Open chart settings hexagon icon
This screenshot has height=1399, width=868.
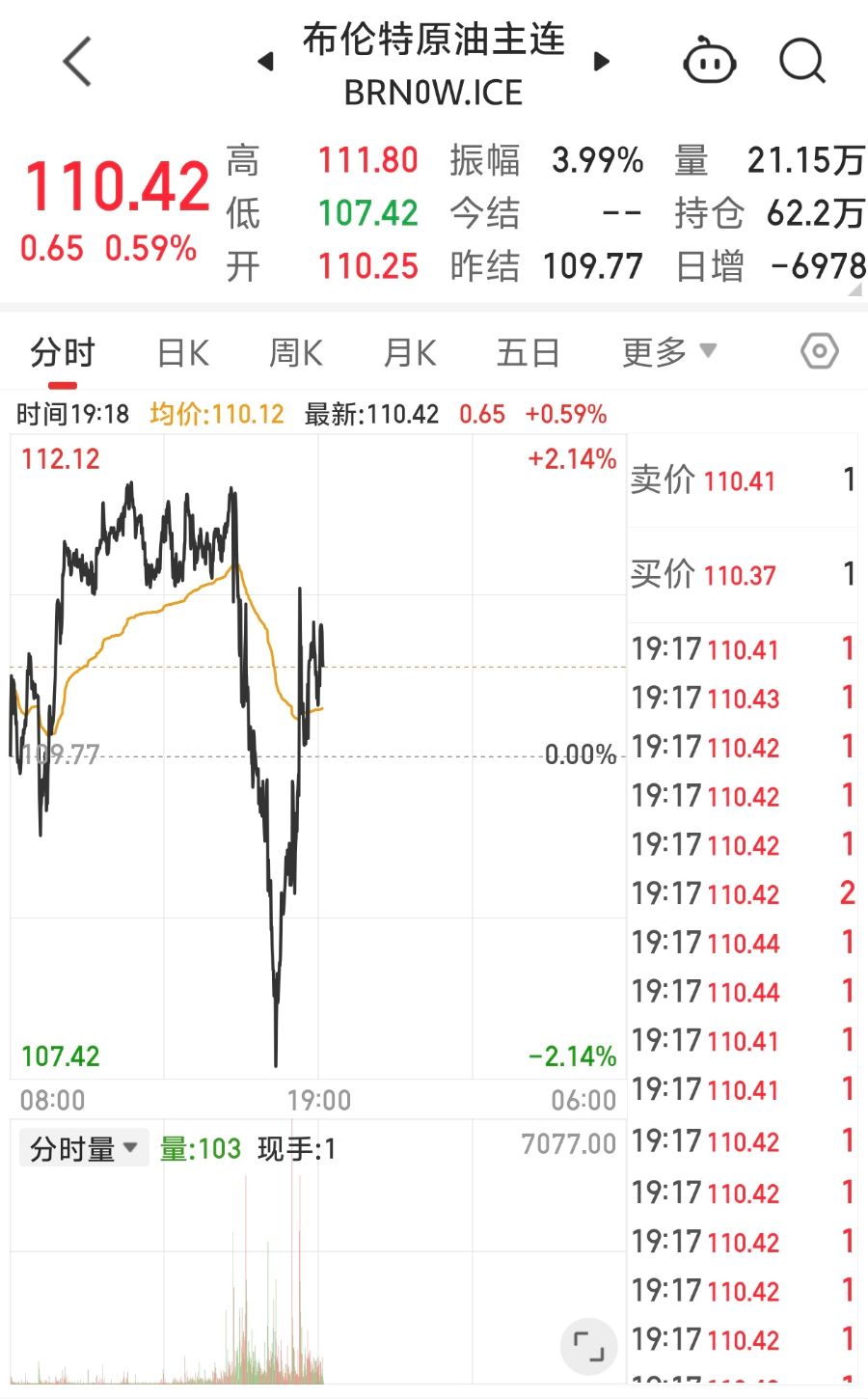point(819,352)
